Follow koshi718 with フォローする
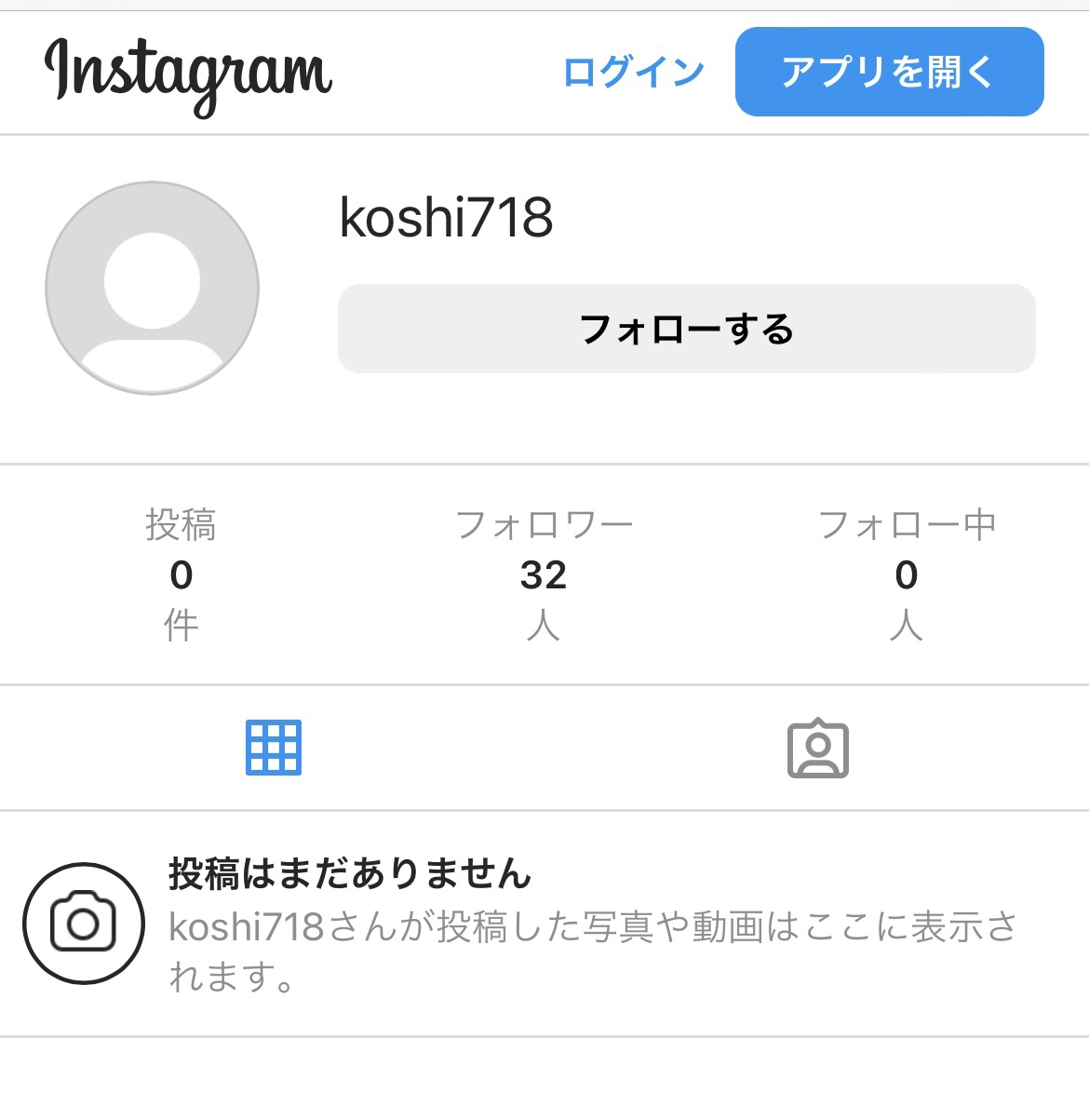This screenshot has width=1089, height=1120. coord(686,329)
